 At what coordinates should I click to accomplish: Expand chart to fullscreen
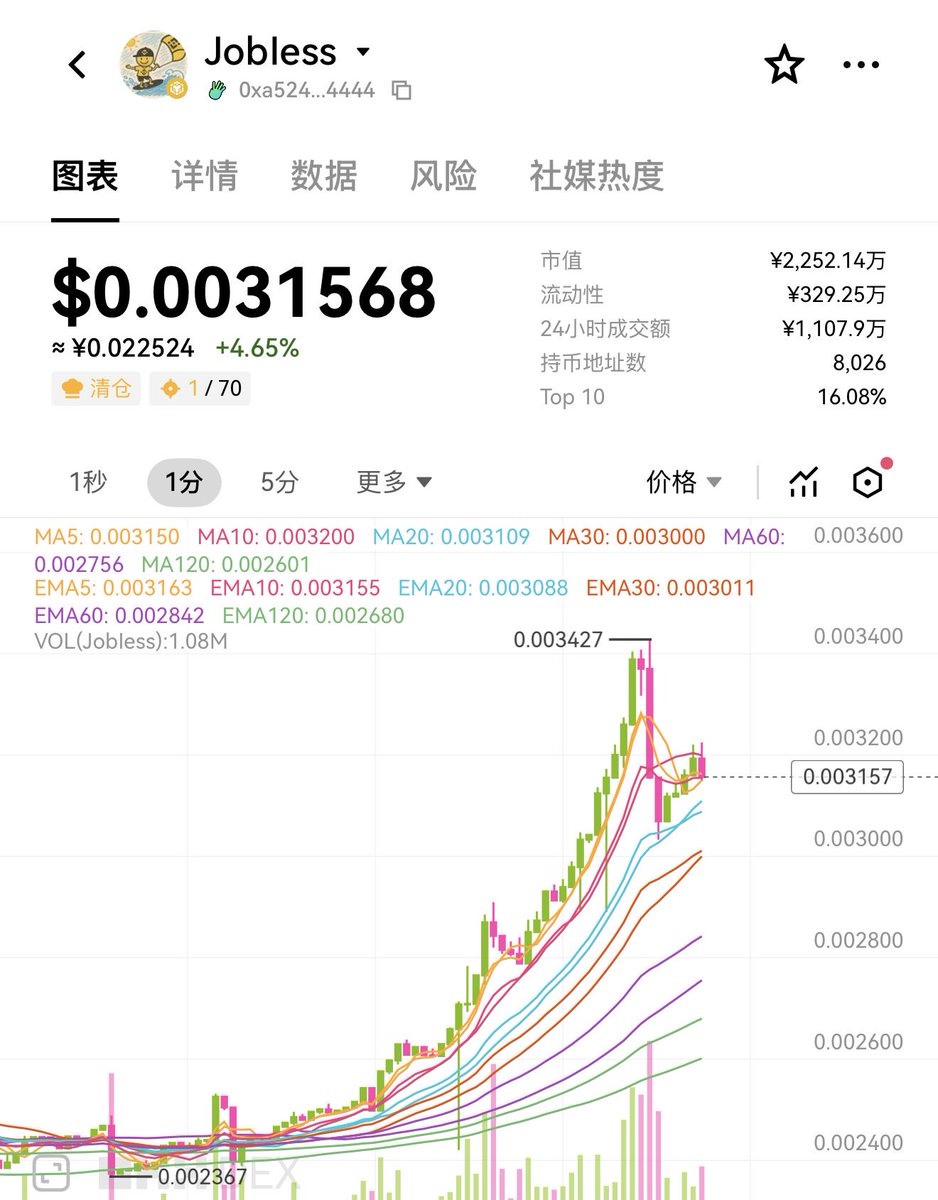[x=49, y=1174]
